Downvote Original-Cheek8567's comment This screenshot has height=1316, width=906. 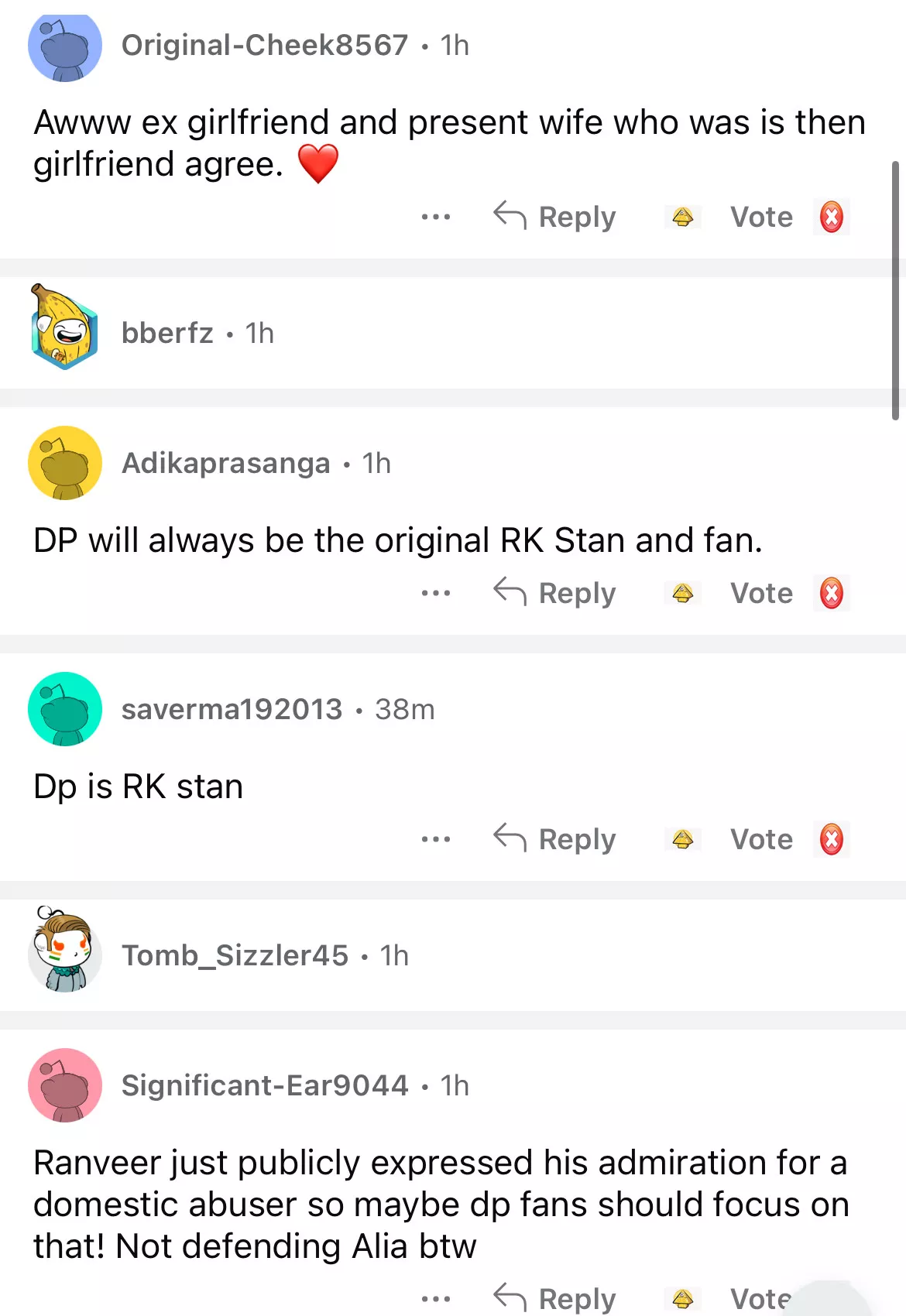tap(832, 218)
